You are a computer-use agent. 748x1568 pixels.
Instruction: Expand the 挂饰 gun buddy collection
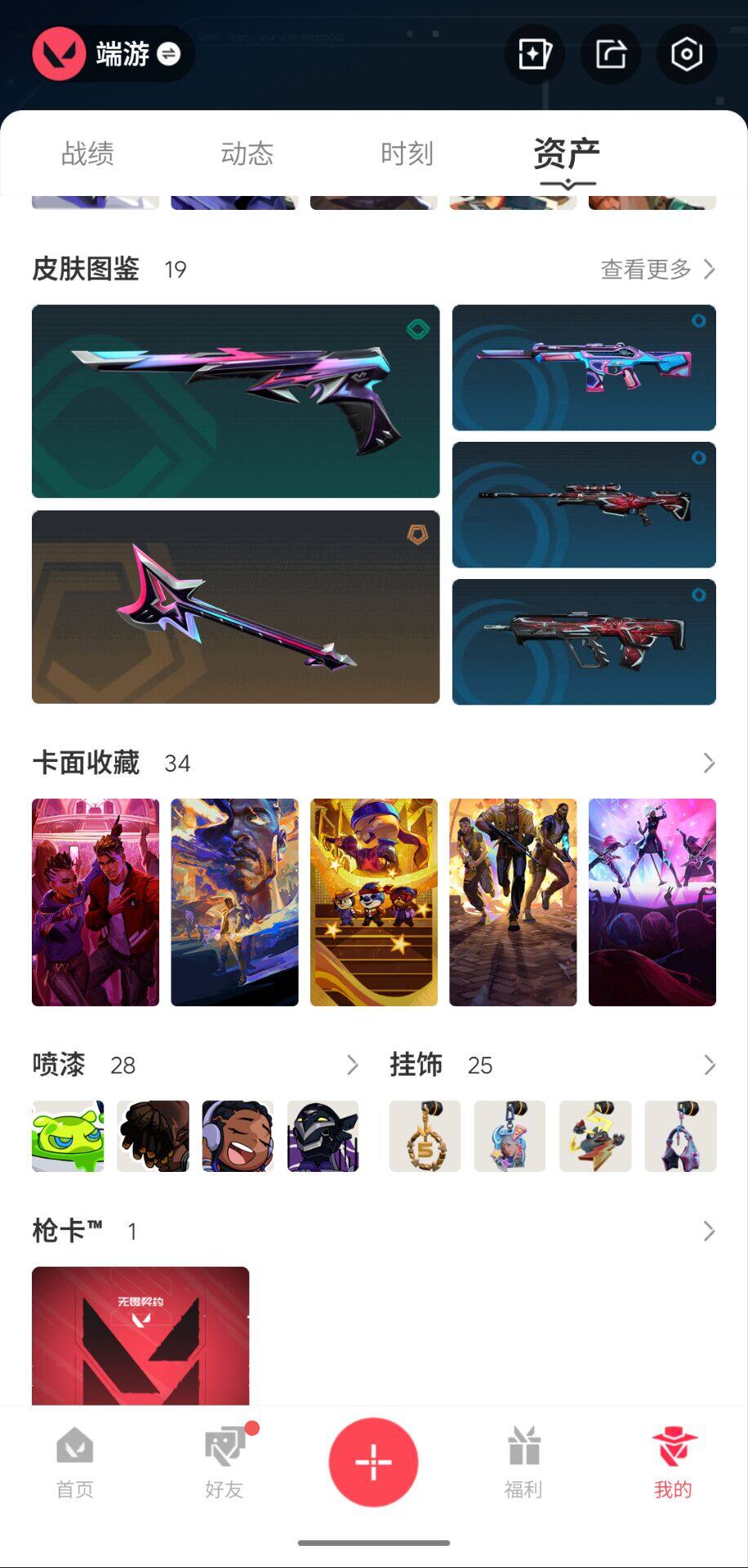[x=710, y=1064]
